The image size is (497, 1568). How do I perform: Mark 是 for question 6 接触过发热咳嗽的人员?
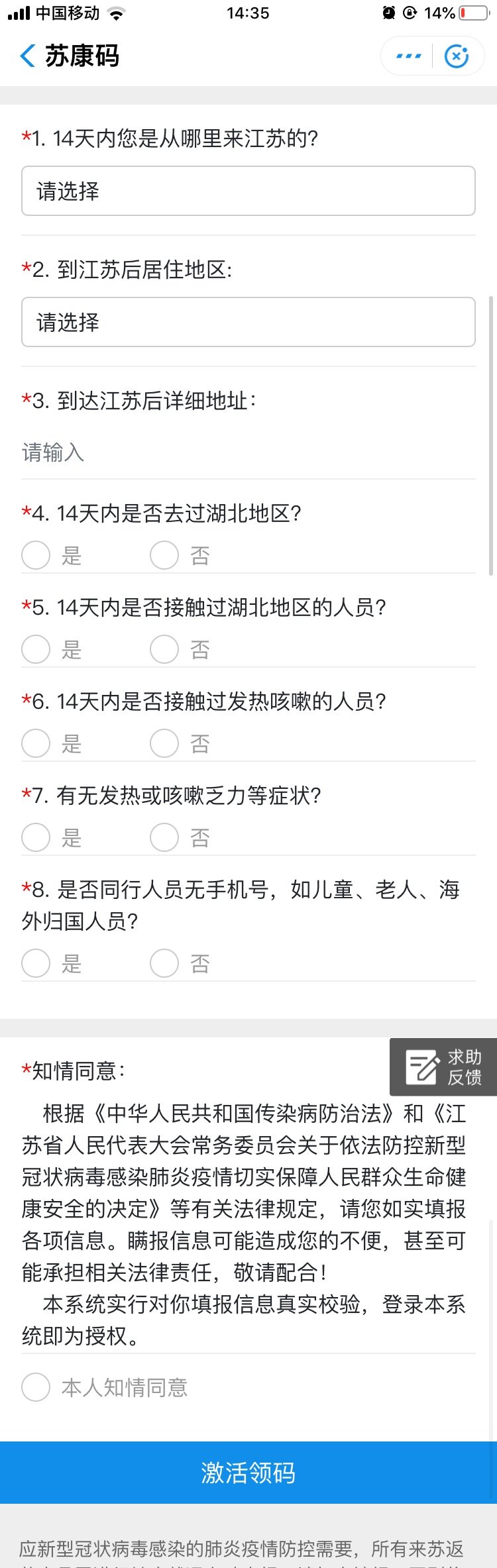[x=36, y=743]
